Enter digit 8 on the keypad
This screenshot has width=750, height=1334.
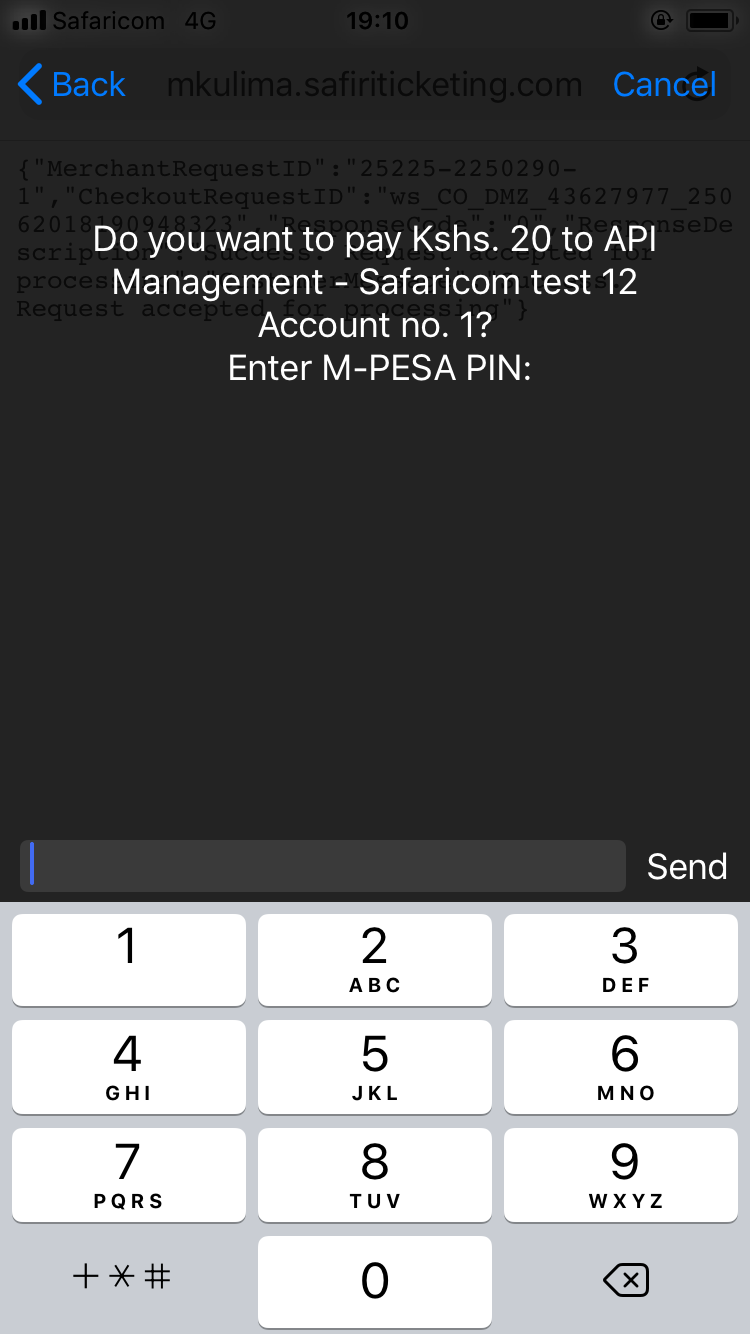pyautogui.click(x=375, y=1174)
